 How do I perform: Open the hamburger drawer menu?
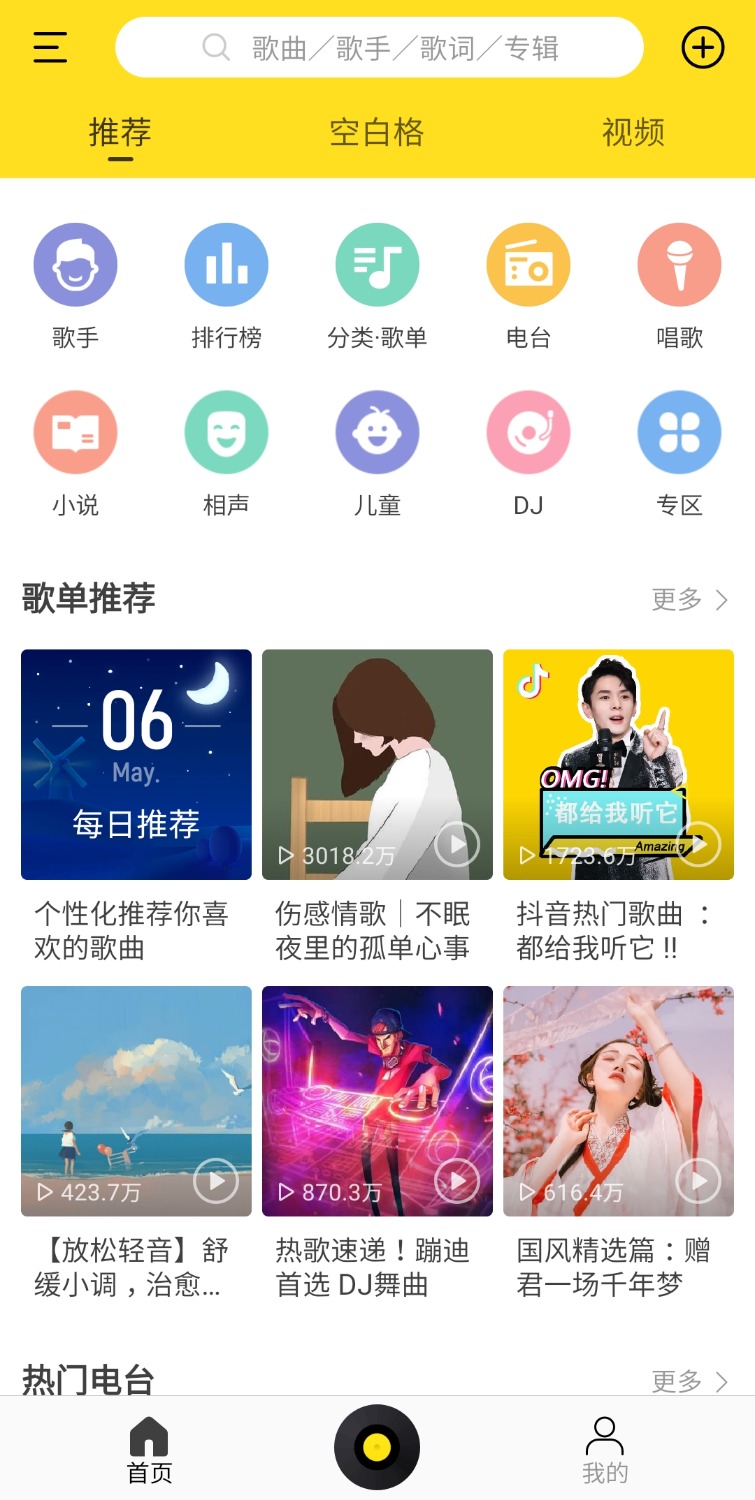coord(50,47)
